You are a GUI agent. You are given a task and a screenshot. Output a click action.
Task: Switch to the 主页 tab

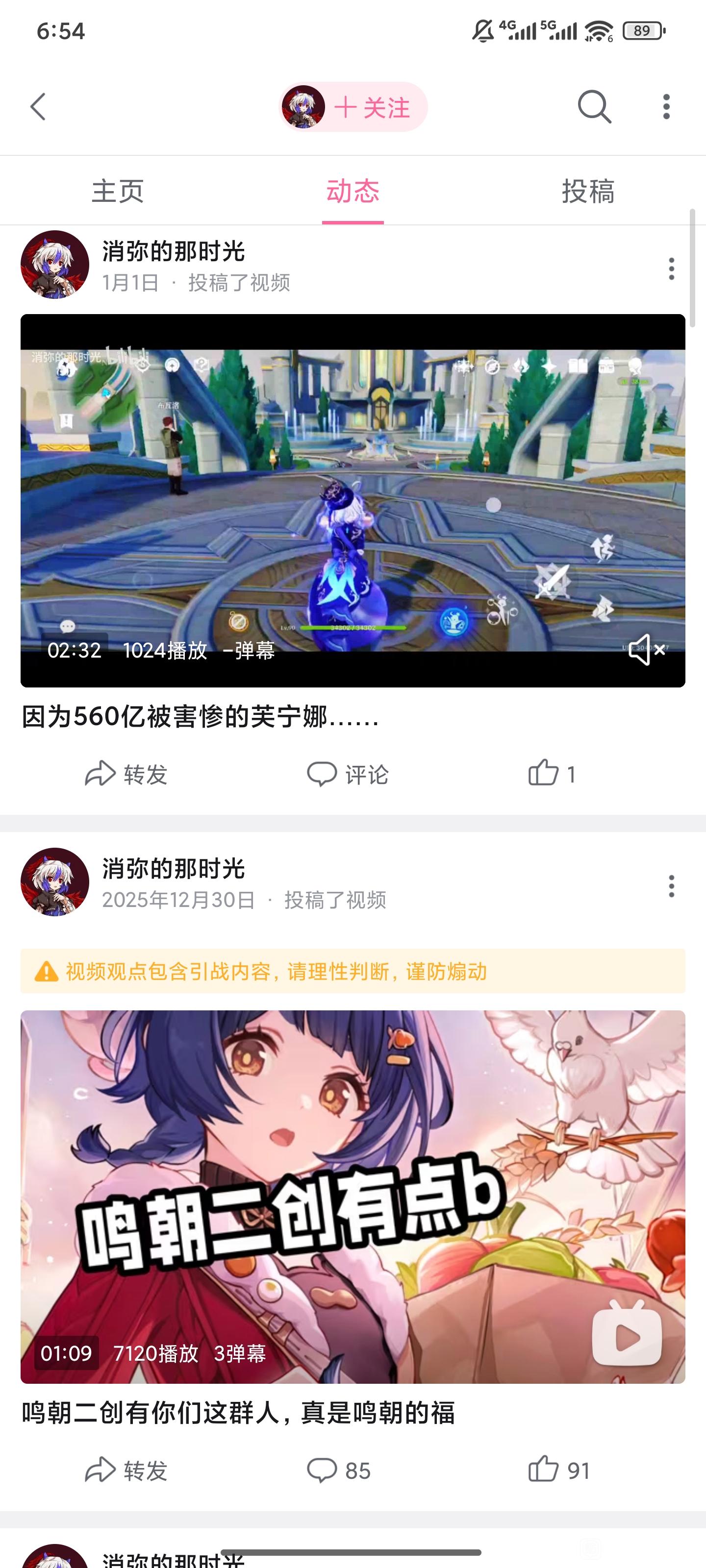pyautogui.click(x=118, y=191)
